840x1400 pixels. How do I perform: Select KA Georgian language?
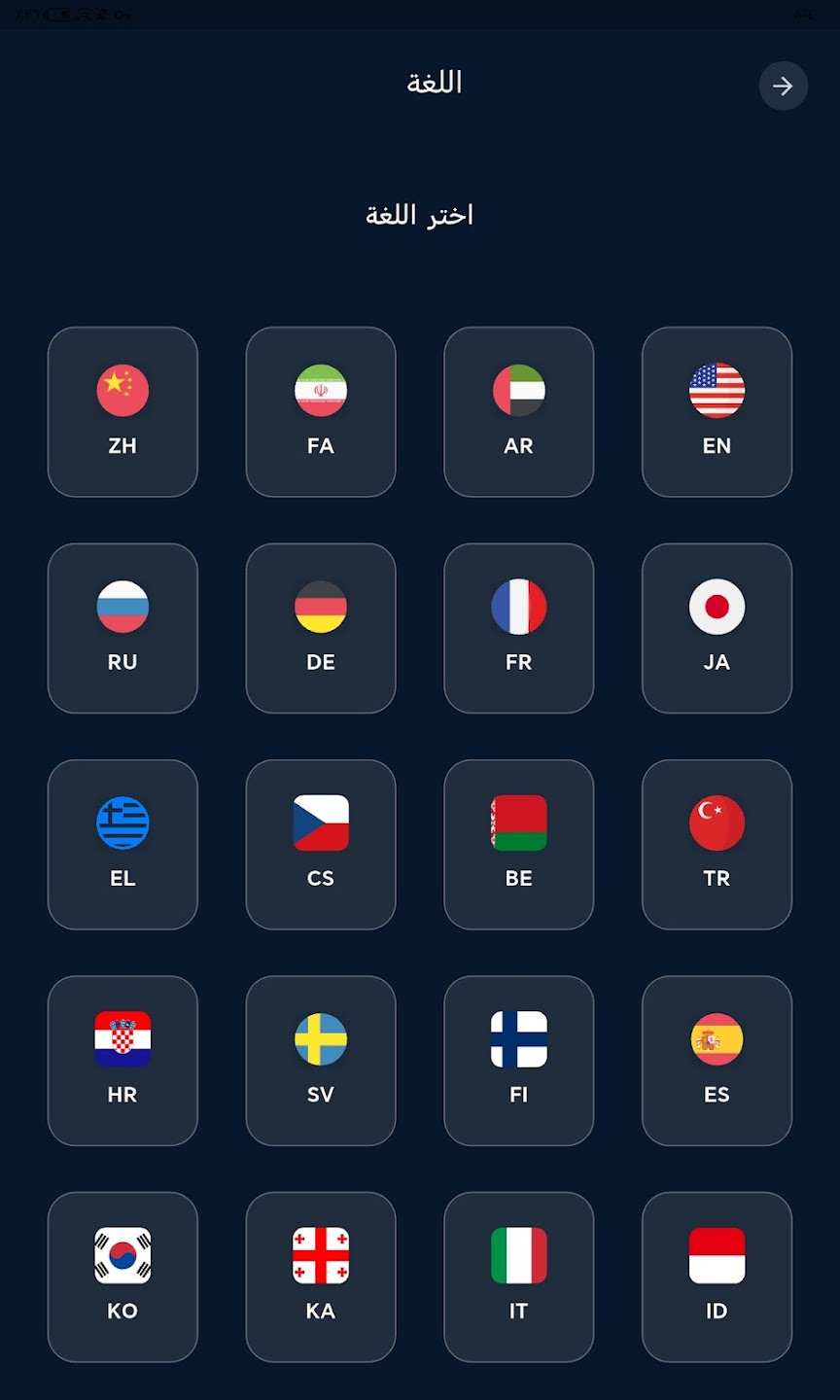[321, 1277]
